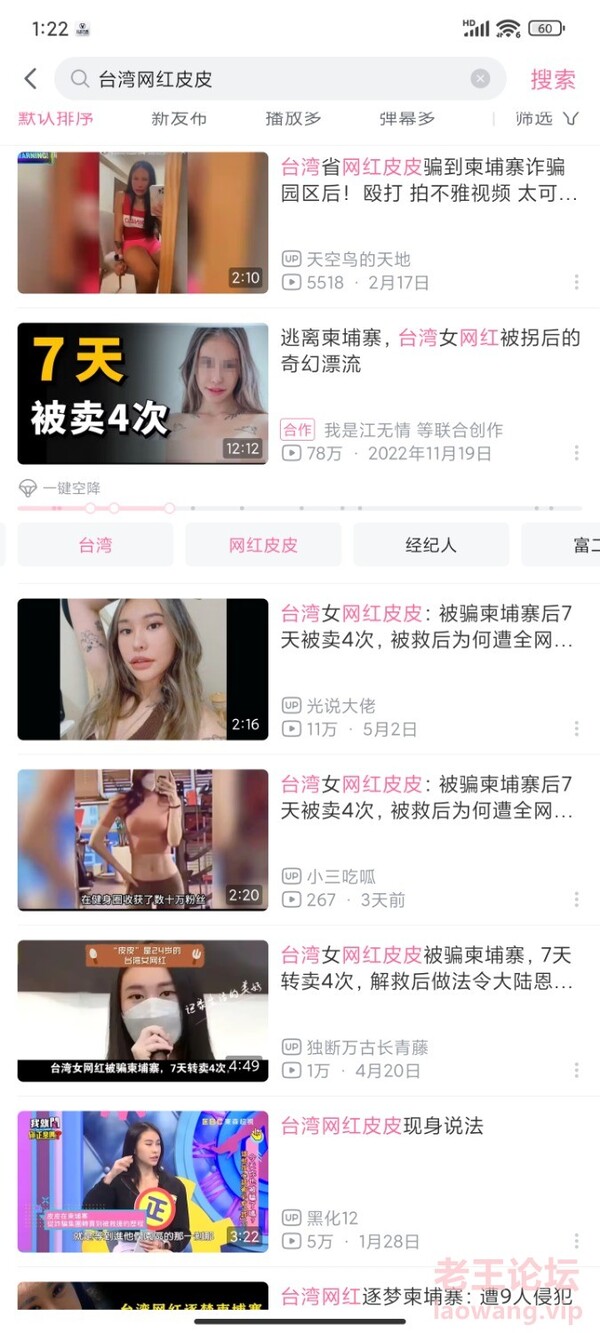The height and width of the screenshot is (1333, 600).
Task: Open 台湾网红皮皮现身说法 video
Action: 382,1126
